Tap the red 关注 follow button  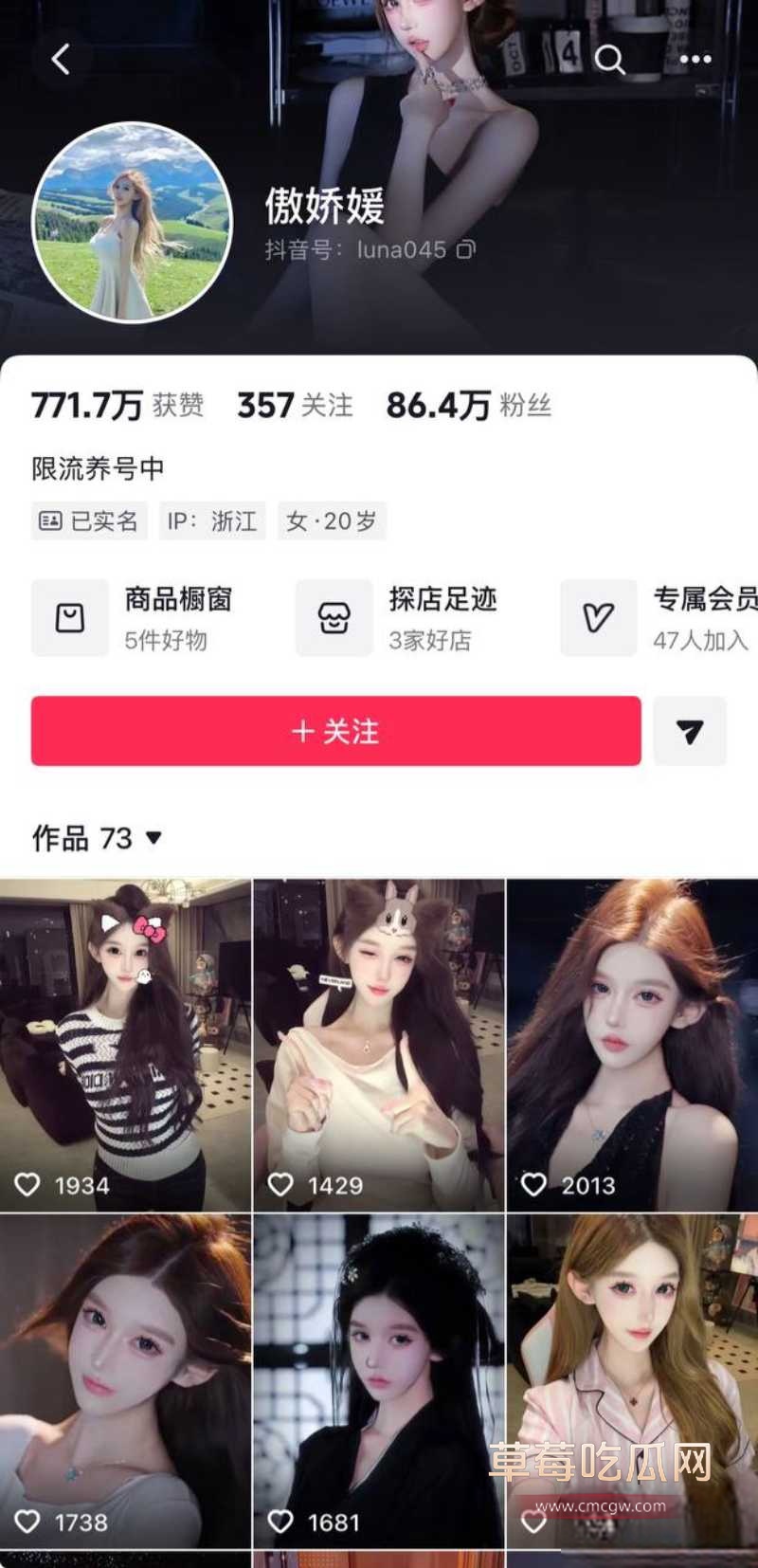point(335,731)
